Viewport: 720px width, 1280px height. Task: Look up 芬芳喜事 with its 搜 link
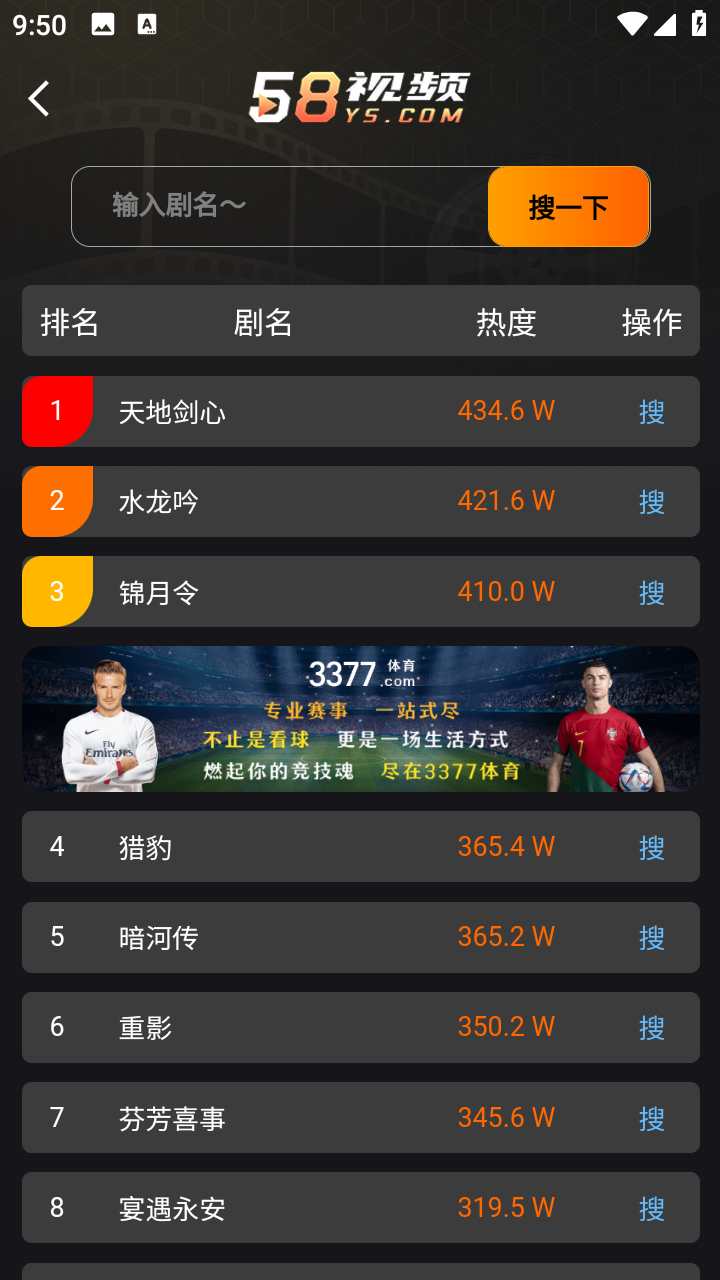click(x=652, y=1118)
